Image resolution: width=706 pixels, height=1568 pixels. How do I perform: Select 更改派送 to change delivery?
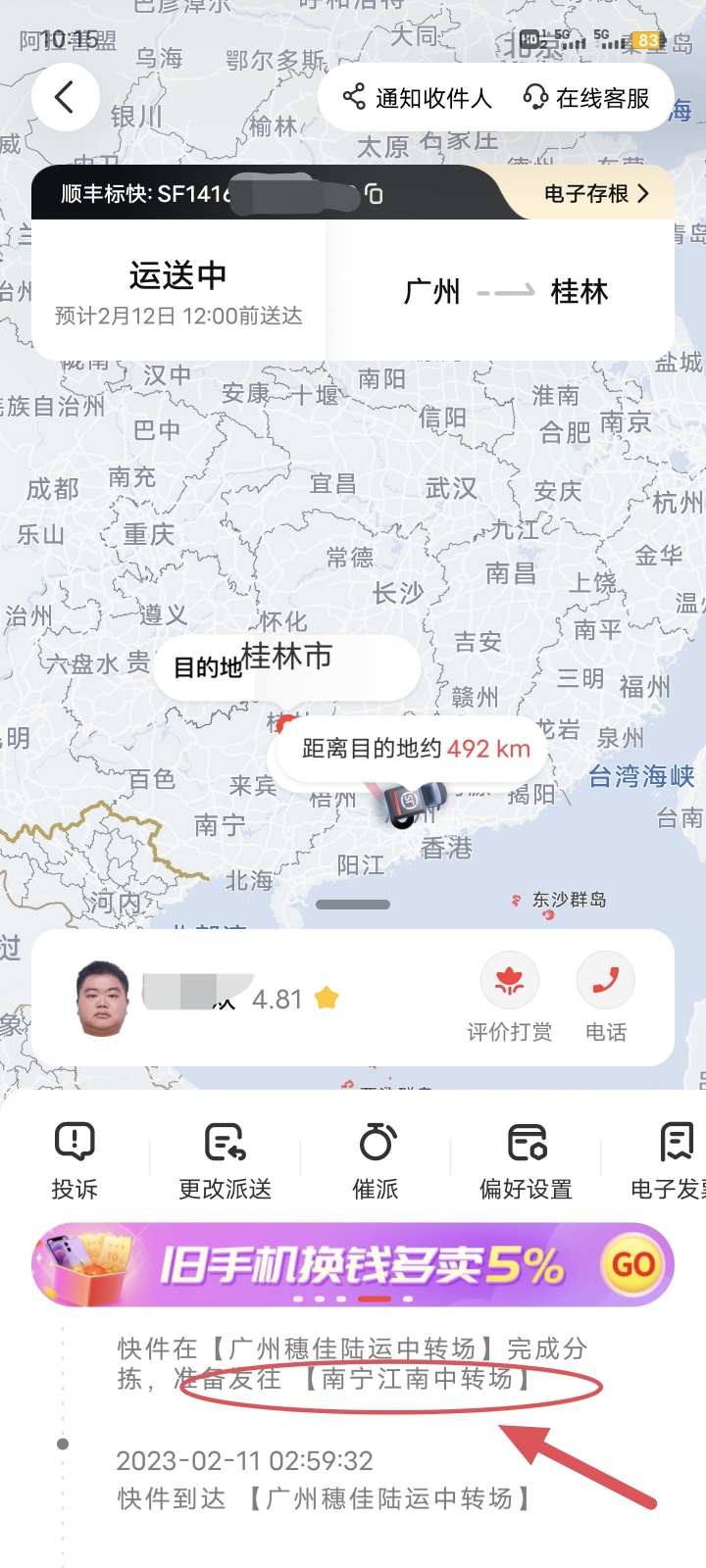(225, 1161)
